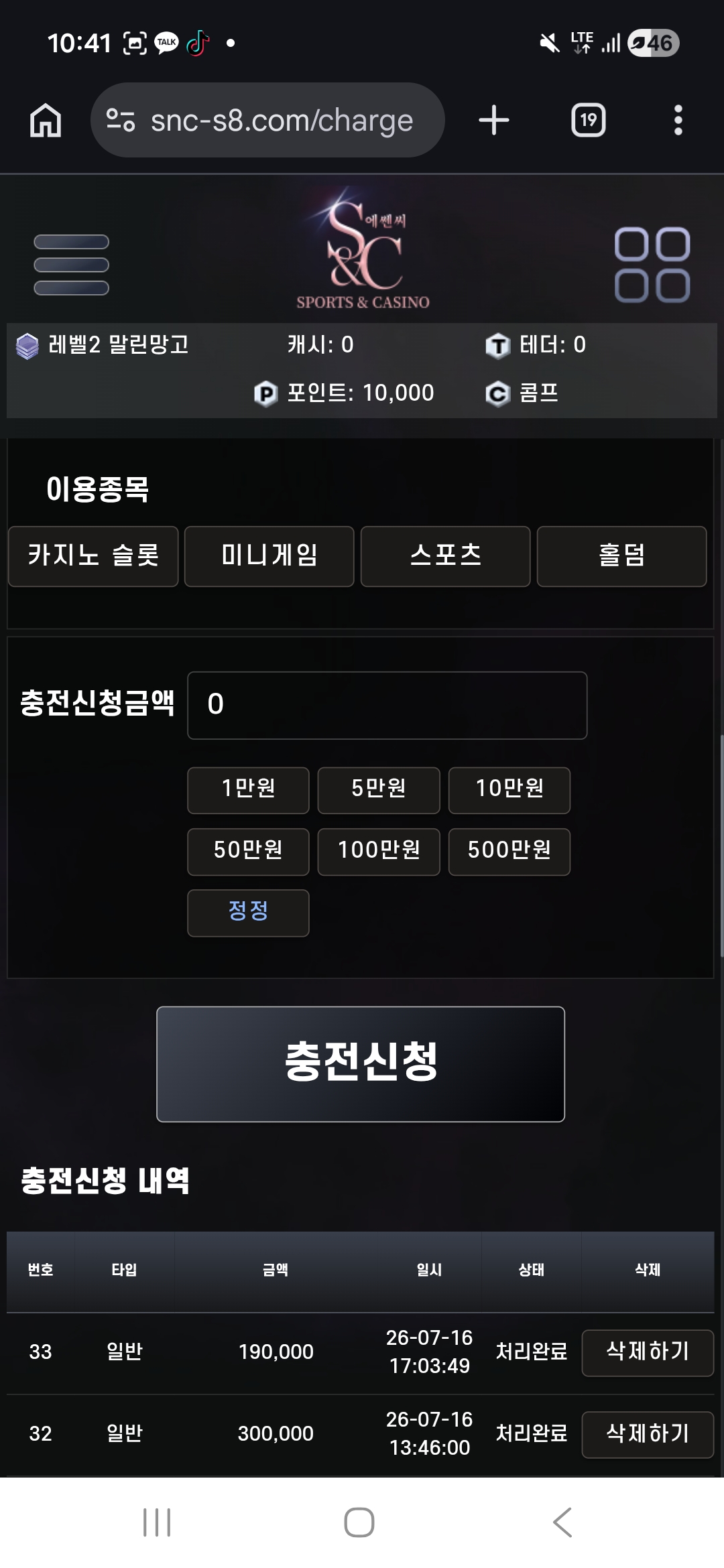Screen dimensions: 724x1568
Task: Add 10만원 to the charge amount
Action: pyautogui.click(x=509, y=790)
